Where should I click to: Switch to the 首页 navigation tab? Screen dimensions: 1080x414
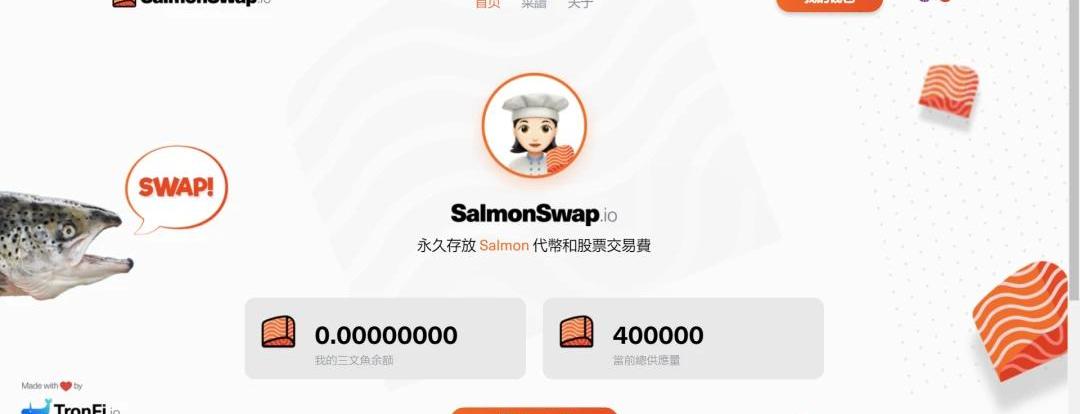[487, 3]
